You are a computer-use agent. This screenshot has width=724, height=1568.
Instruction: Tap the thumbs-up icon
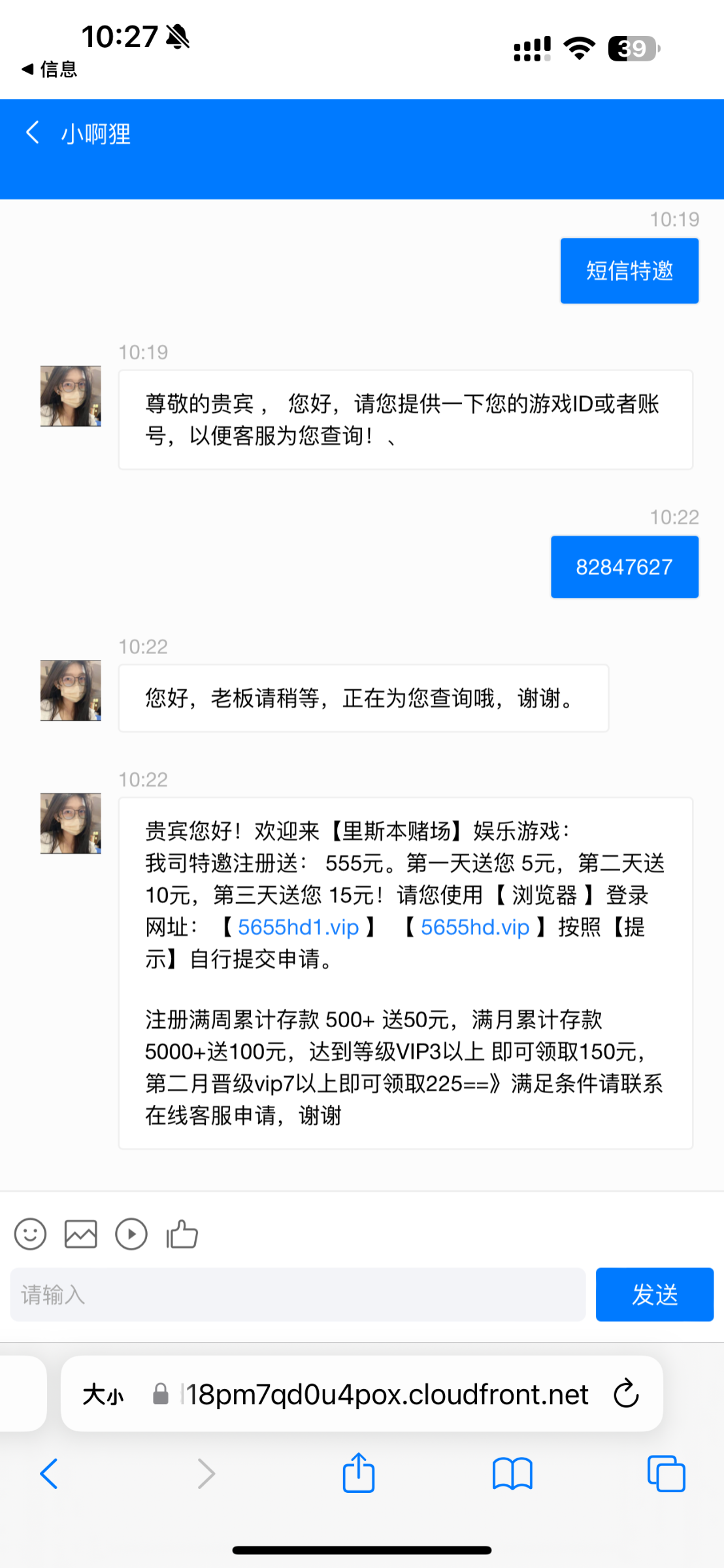(x=182, y=1234)
